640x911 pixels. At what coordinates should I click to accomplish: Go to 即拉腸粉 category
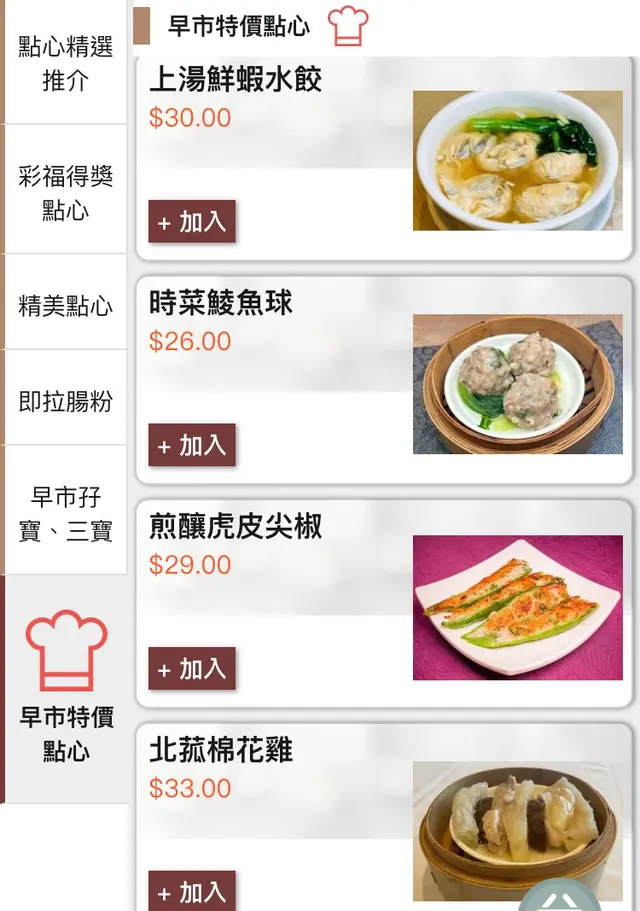pos(65,401)
